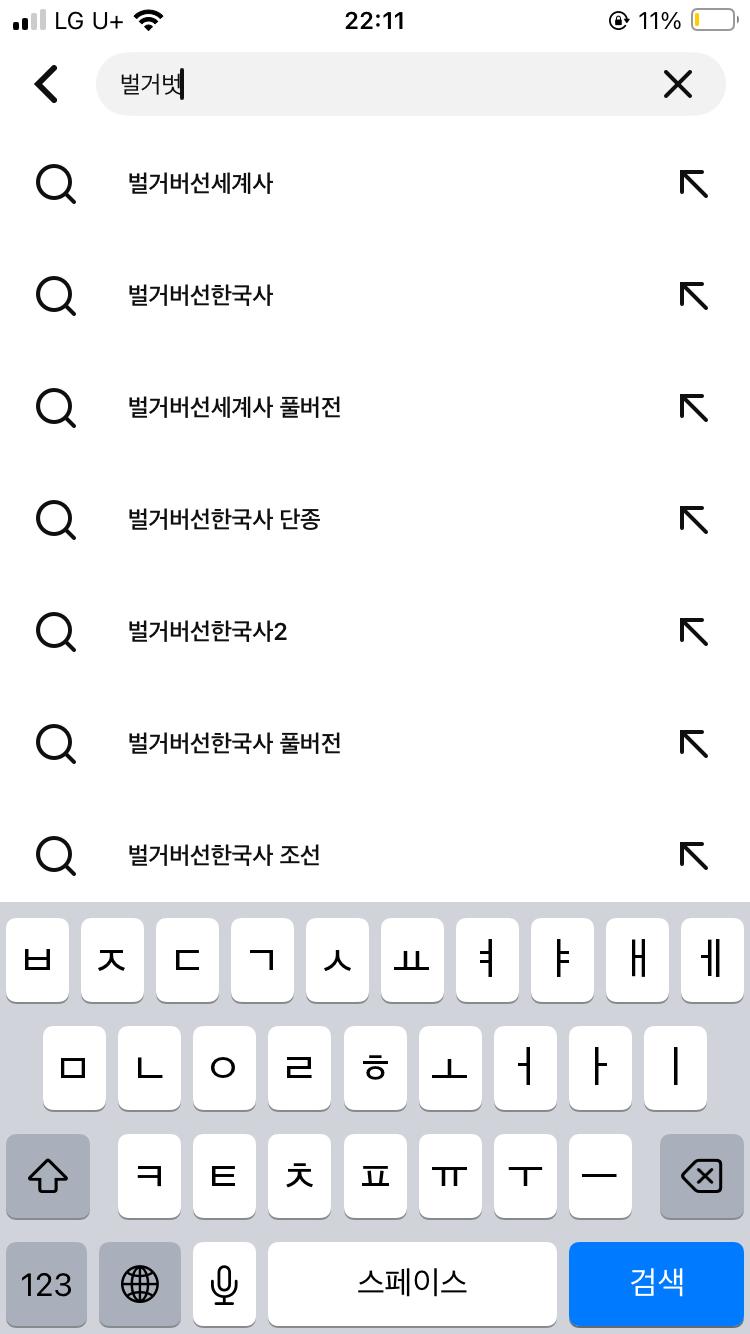Toggle the Shift key on the Korean keyboard
Screen dimensions: 750x1334
point(47,1176)
